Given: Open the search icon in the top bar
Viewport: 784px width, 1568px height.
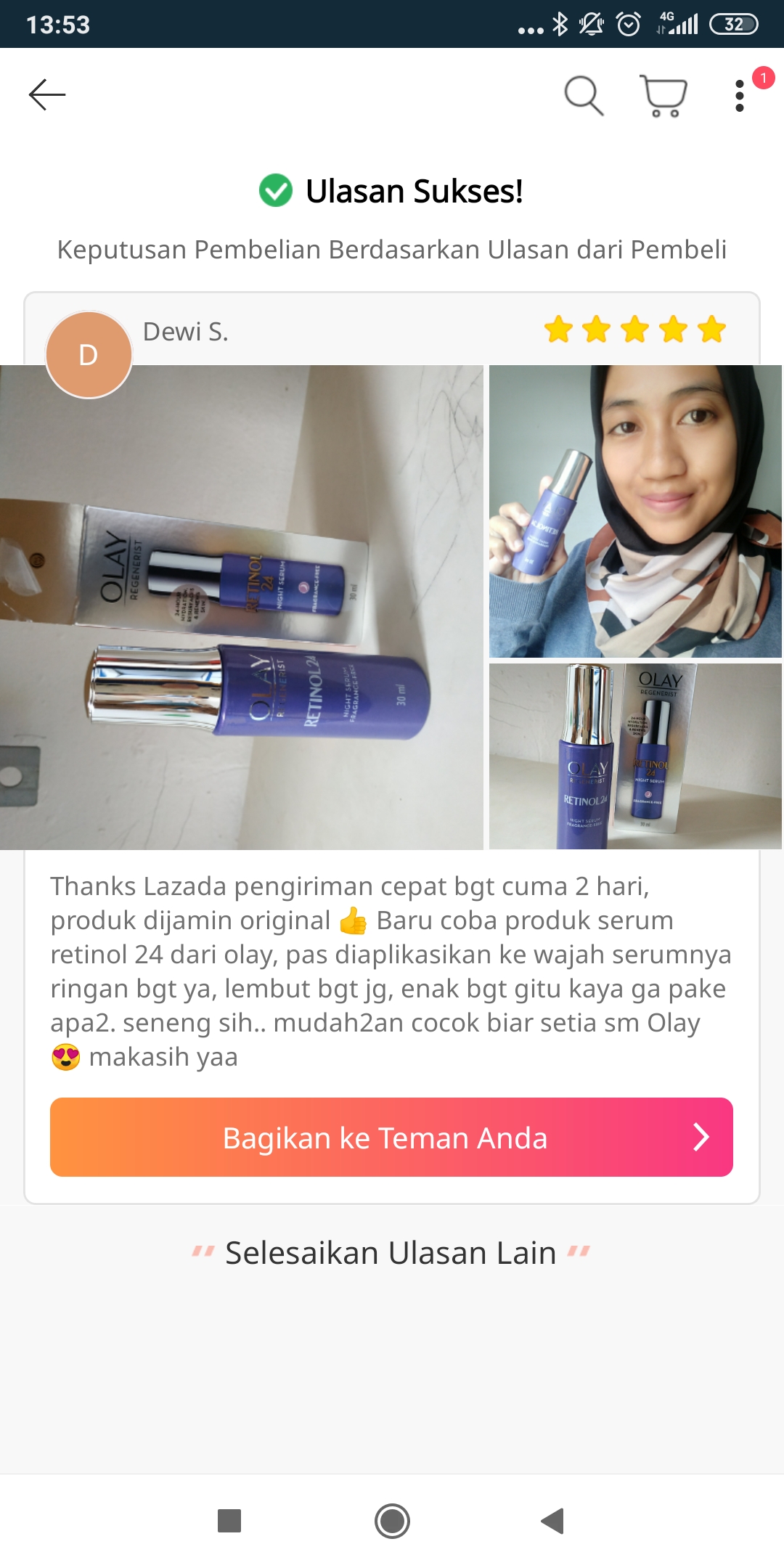Looking at the screenshot, I should (584, 95).
